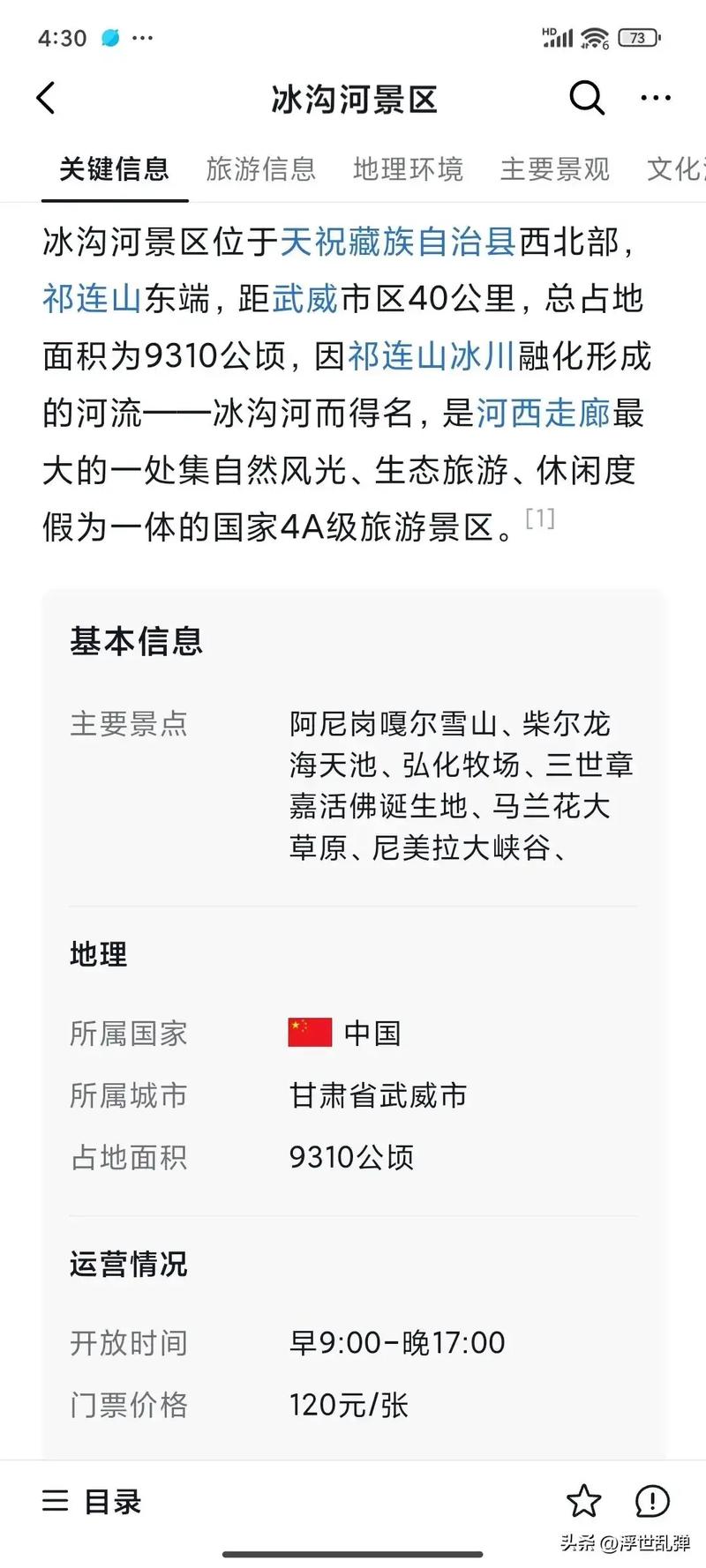Switch to the 旅游信息 tab

(x=261, y=168)
